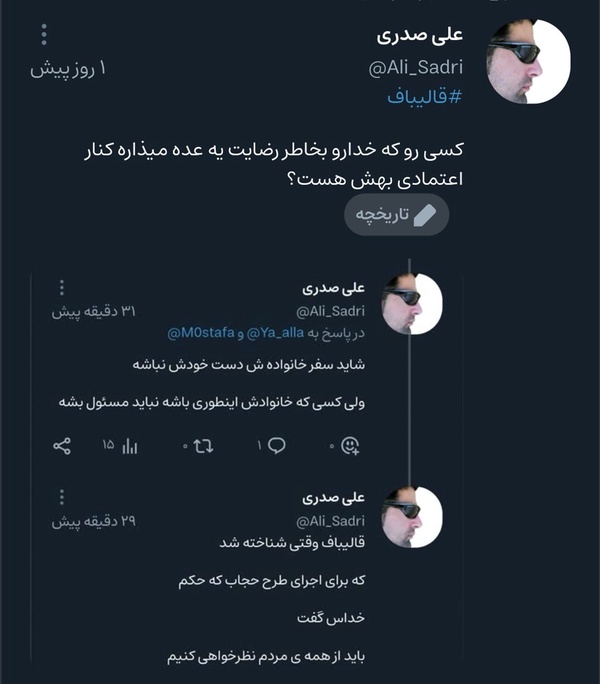Open the avatar on the 31-minute-old reply
Screen dimensions: 600x684
click(412, 303)
